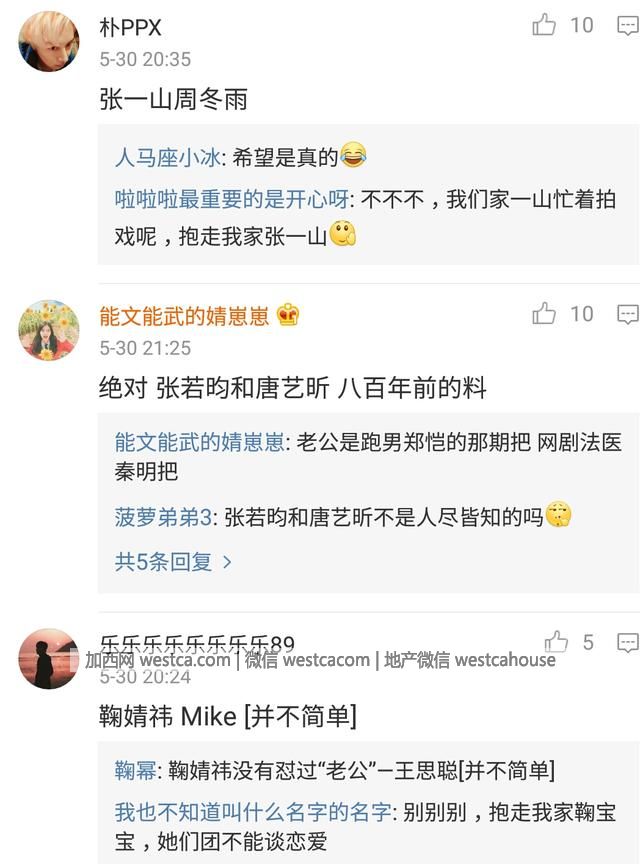Open 能文能武的婧崽崽's profile name

(x=184, y=316)
